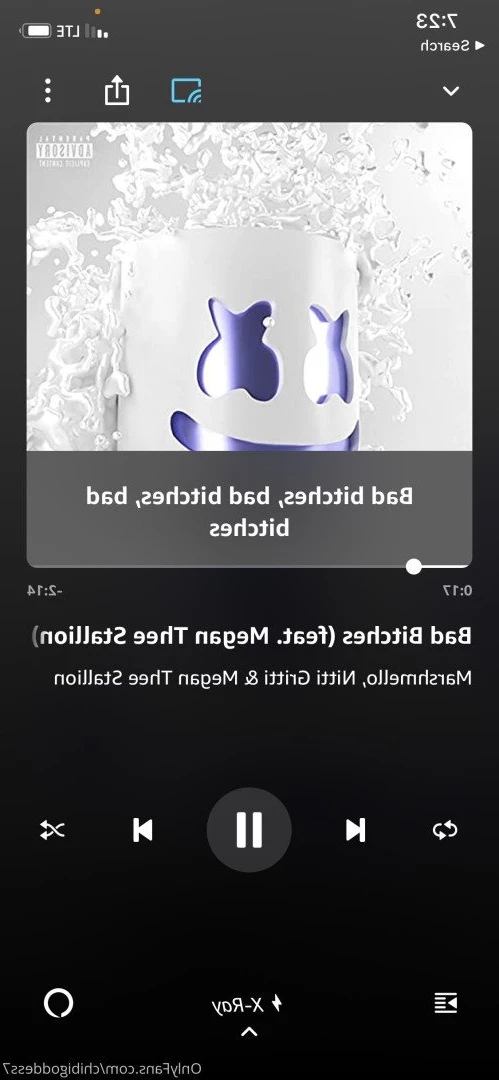Expand the X-Ray lyrics panel
The width and height of the screenshot is (499, 1080).
(x=249, y=1013)
